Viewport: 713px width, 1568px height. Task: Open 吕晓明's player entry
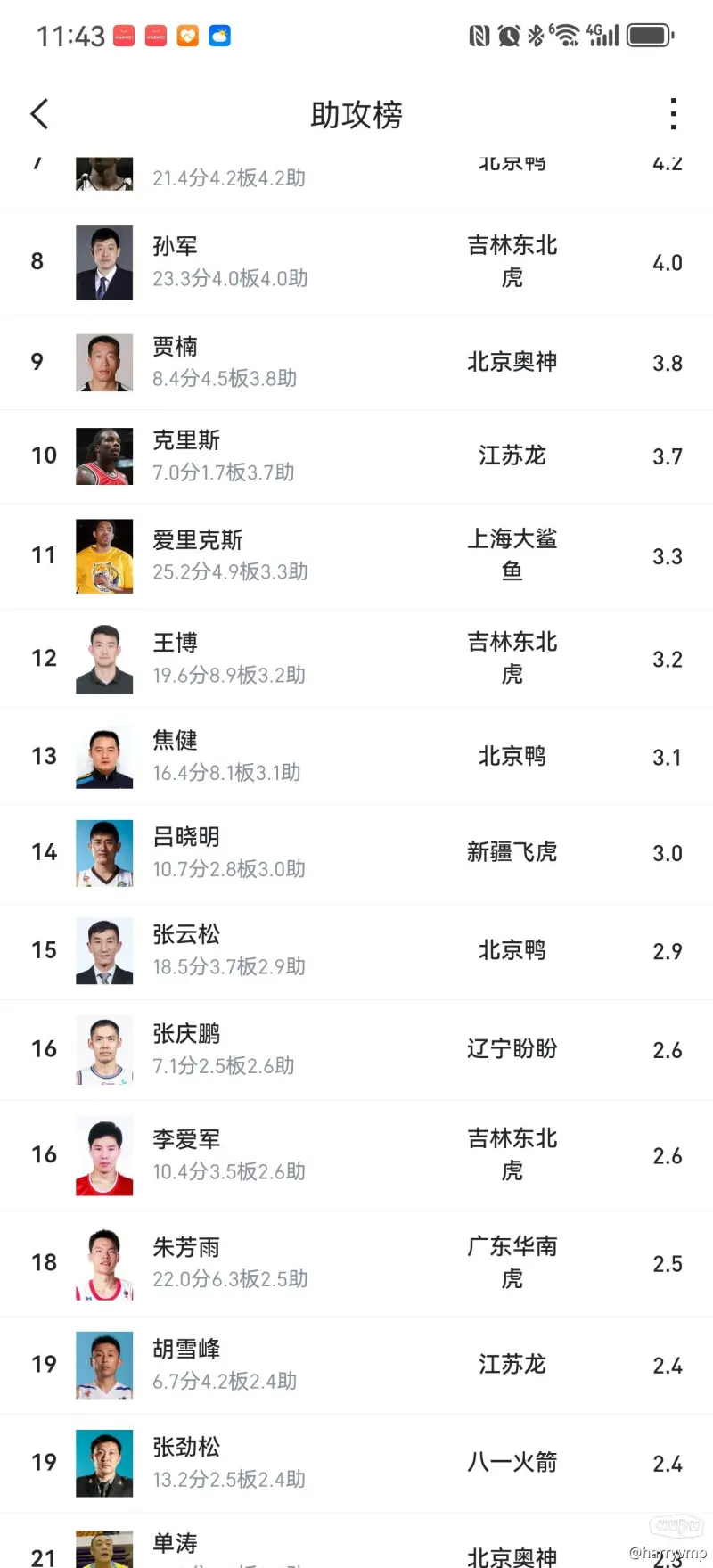[x=356, y=852]
